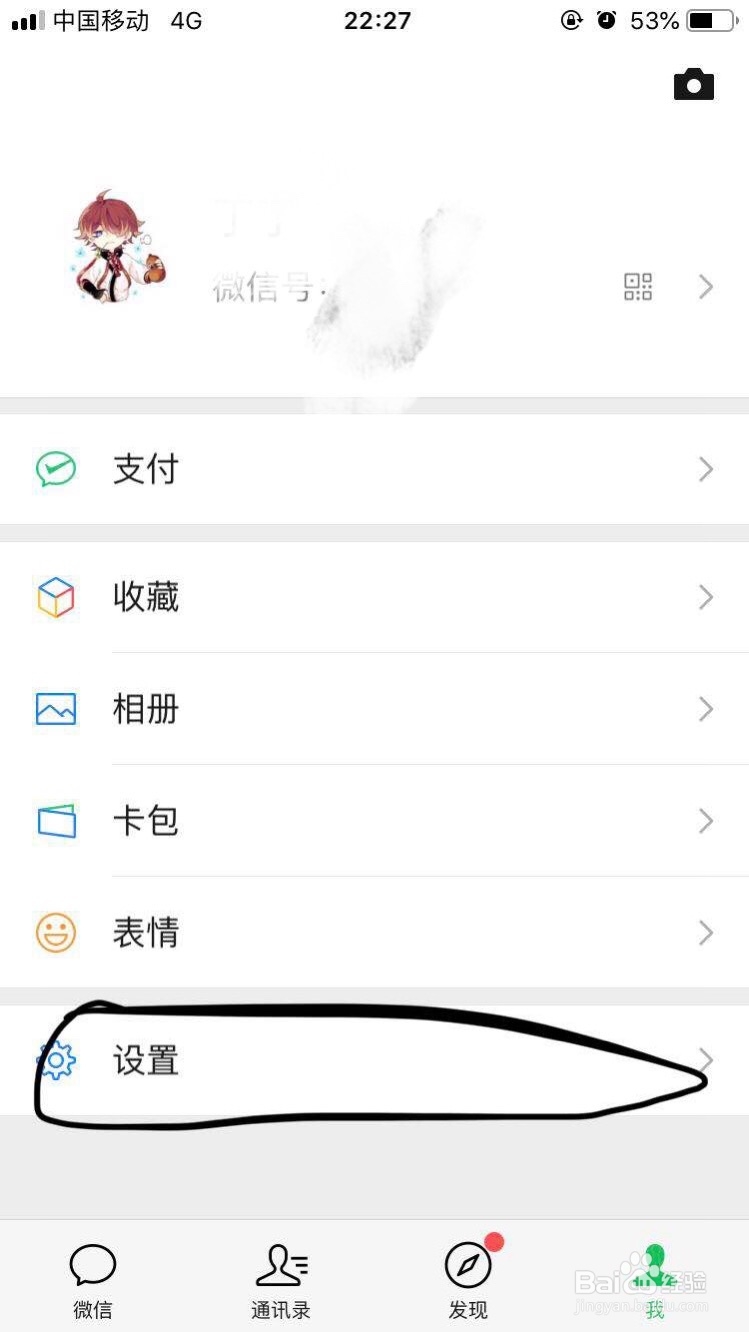The width and height of the screenshot is (749, 1332).
Task: Tap the alarm clock status icon
Action: [x=607, y=20]
